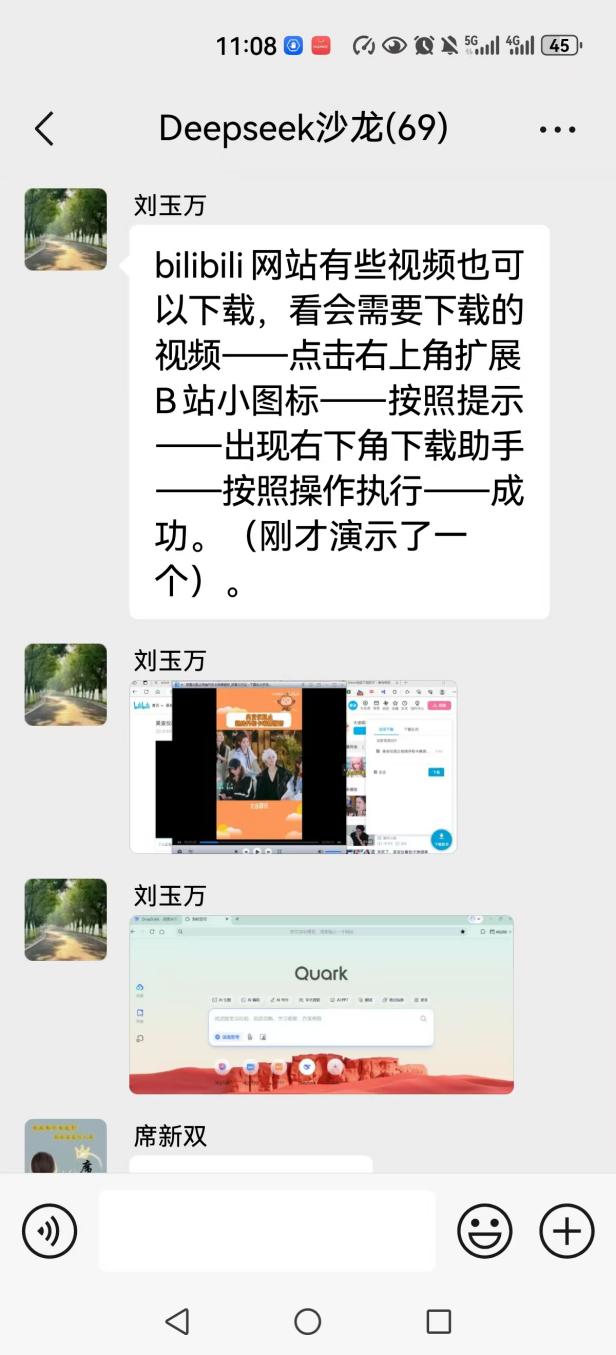Open the Quark browser screenshot image
Image resolution: width=616 pixels, height=1355 pixels.
[x=321, y=1004]
